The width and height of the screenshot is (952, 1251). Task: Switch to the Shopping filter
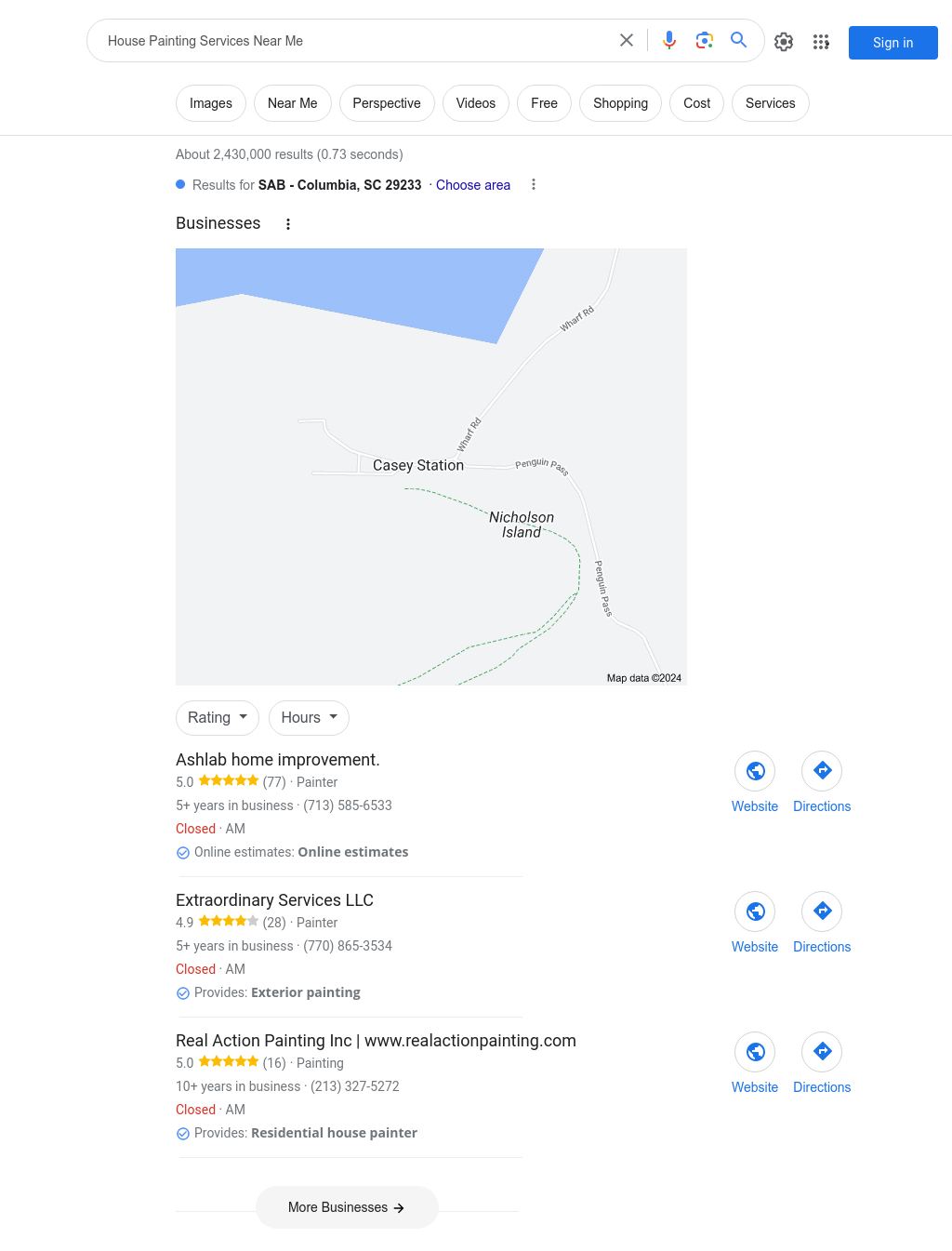[620, 103]
